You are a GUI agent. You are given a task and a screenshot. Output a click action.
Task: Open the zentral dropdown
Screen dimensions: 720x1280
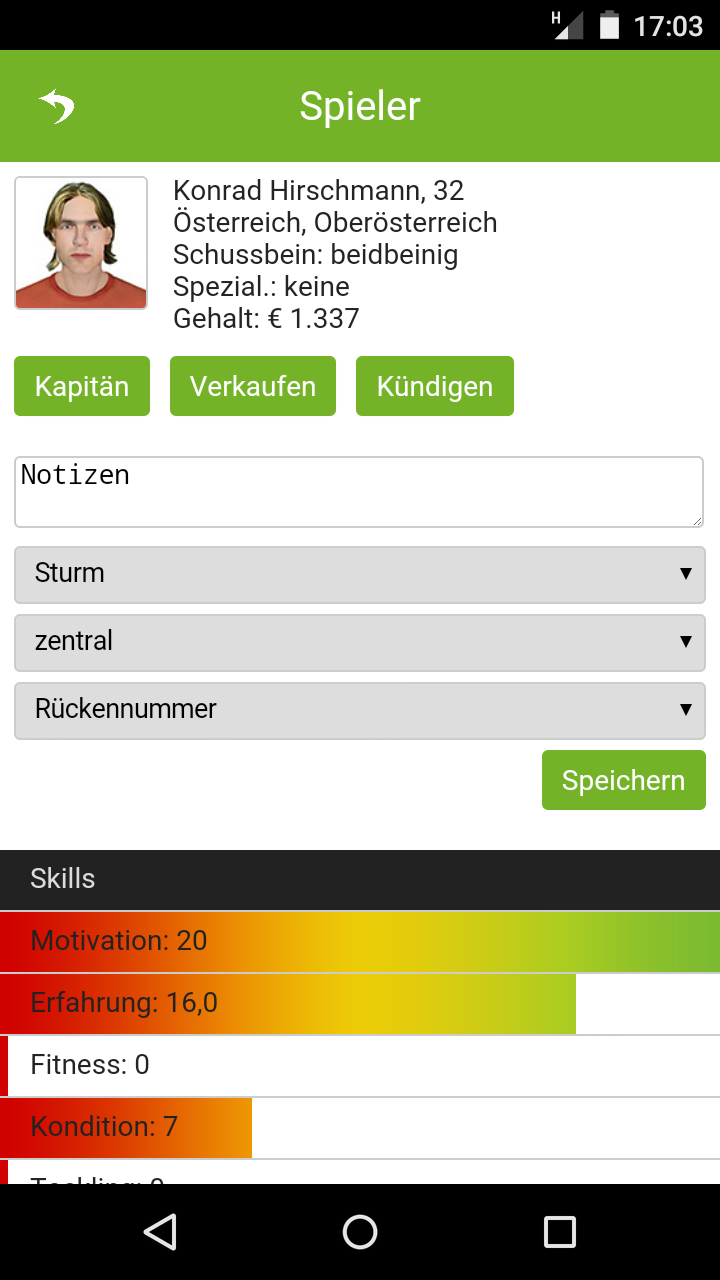click(360, 643)
